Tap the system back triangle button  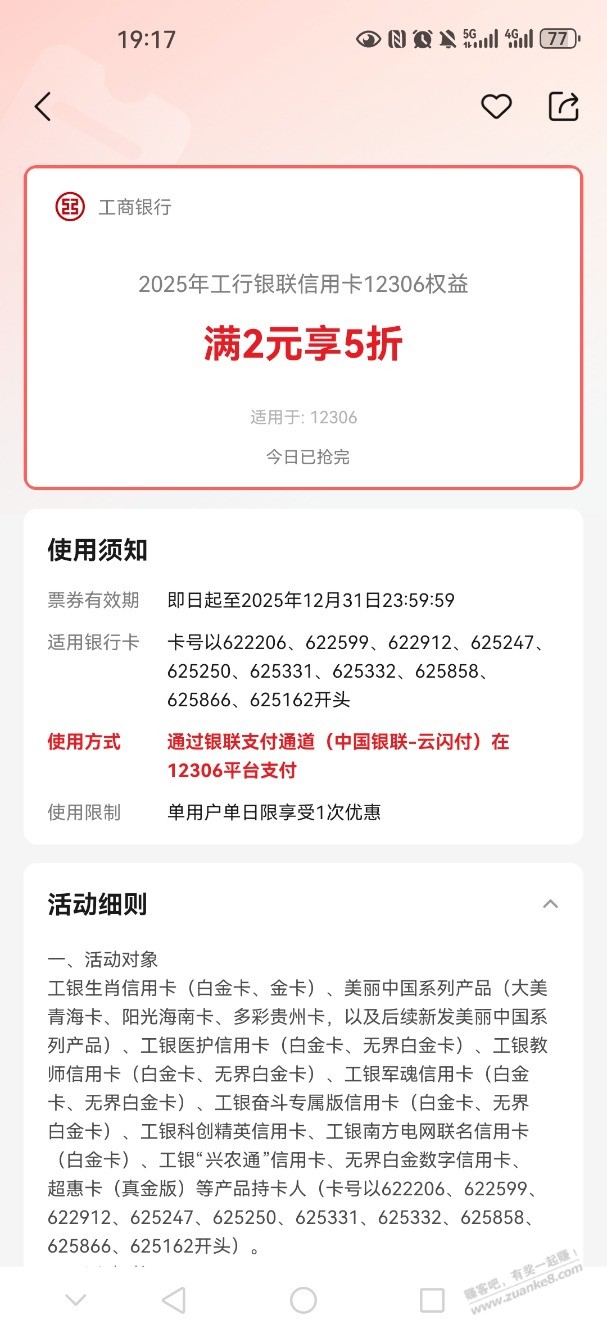[x=174, y=1299]
